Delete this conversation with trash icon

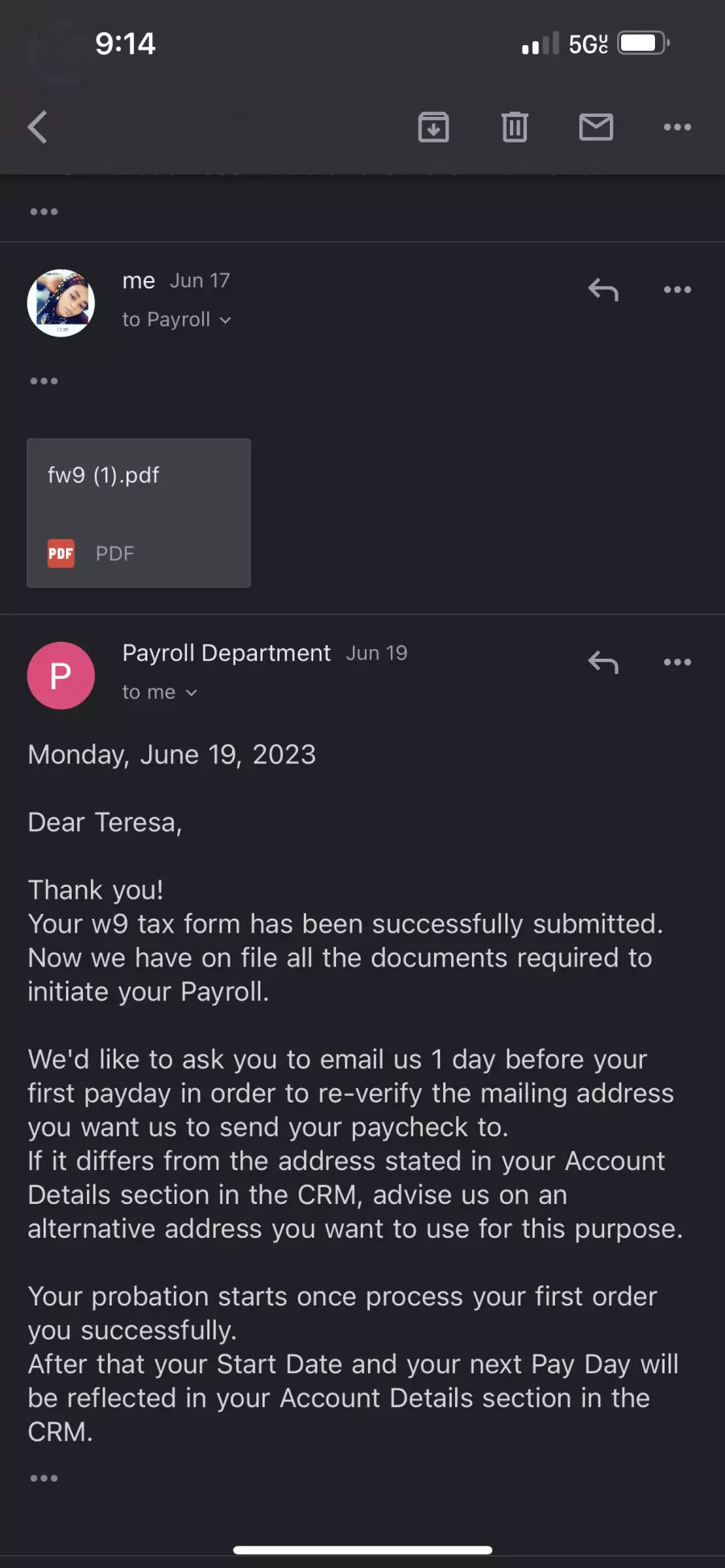click(x=515, y=127)
